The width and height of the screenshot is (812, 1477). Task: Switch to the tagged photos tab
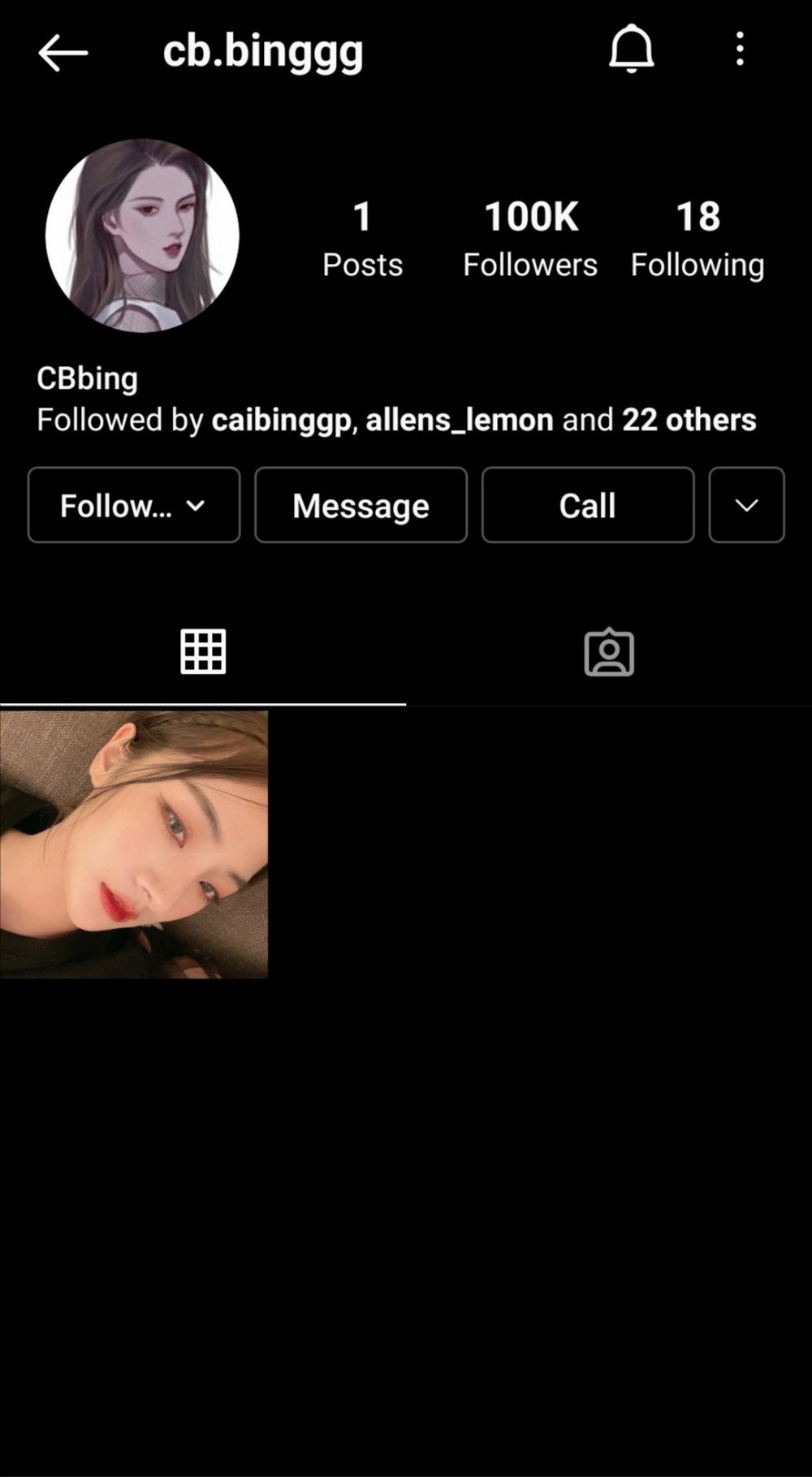click(x=609, y=651)
